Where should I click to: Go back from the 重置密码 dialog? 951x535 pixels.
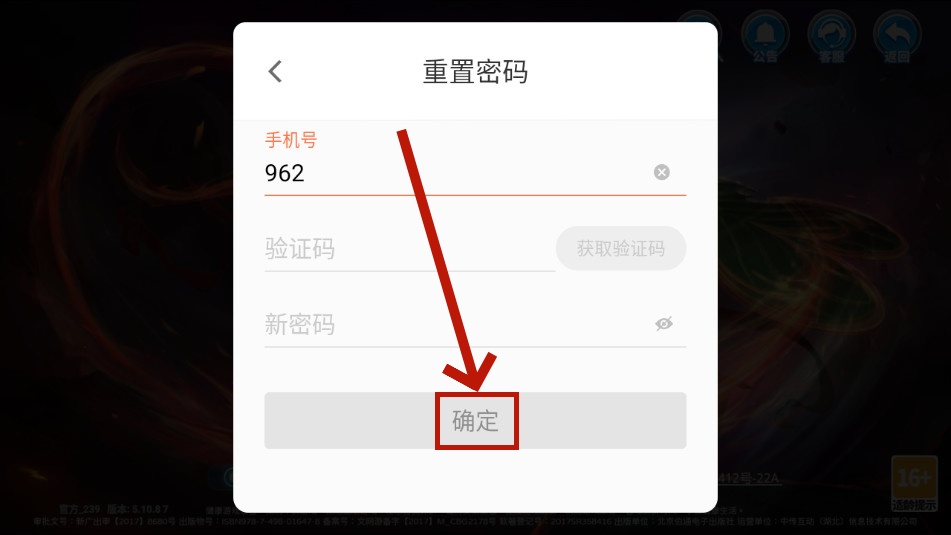coord(276,72)
